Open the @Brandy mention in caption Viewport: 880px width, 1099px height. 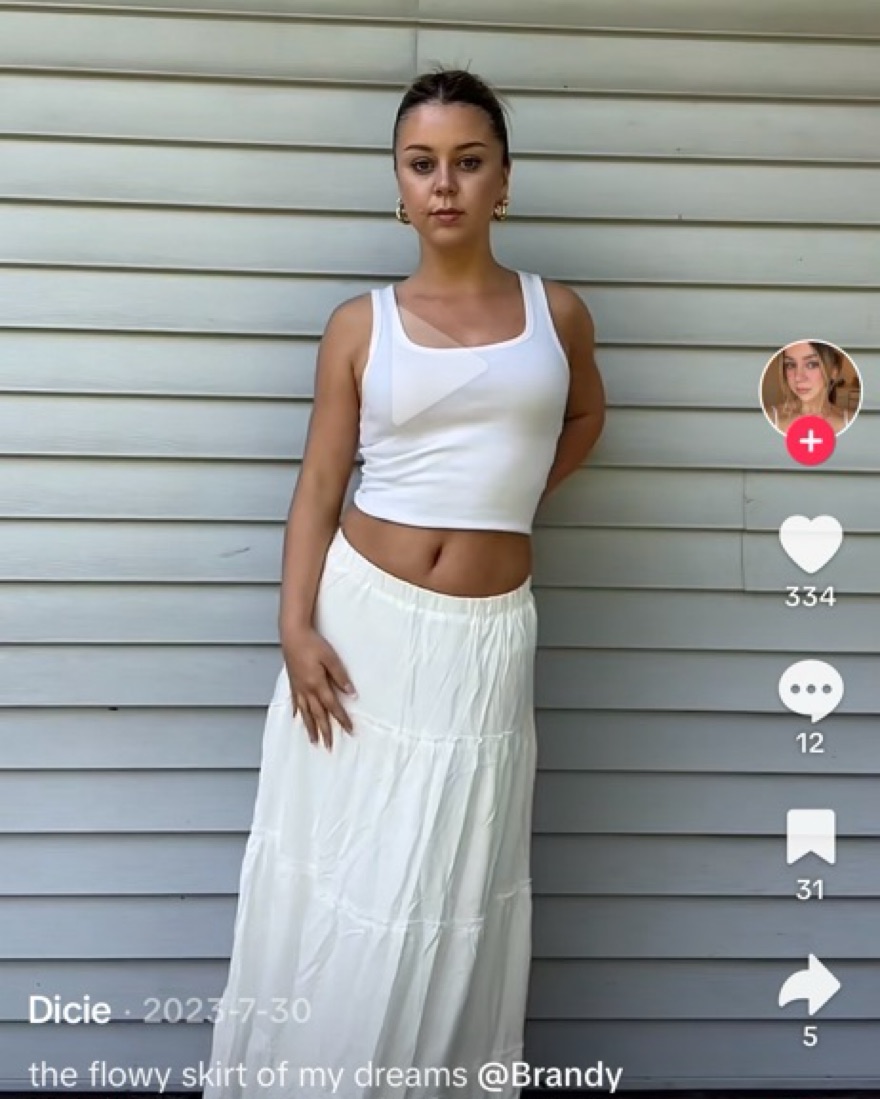(x=549, y=1076)
